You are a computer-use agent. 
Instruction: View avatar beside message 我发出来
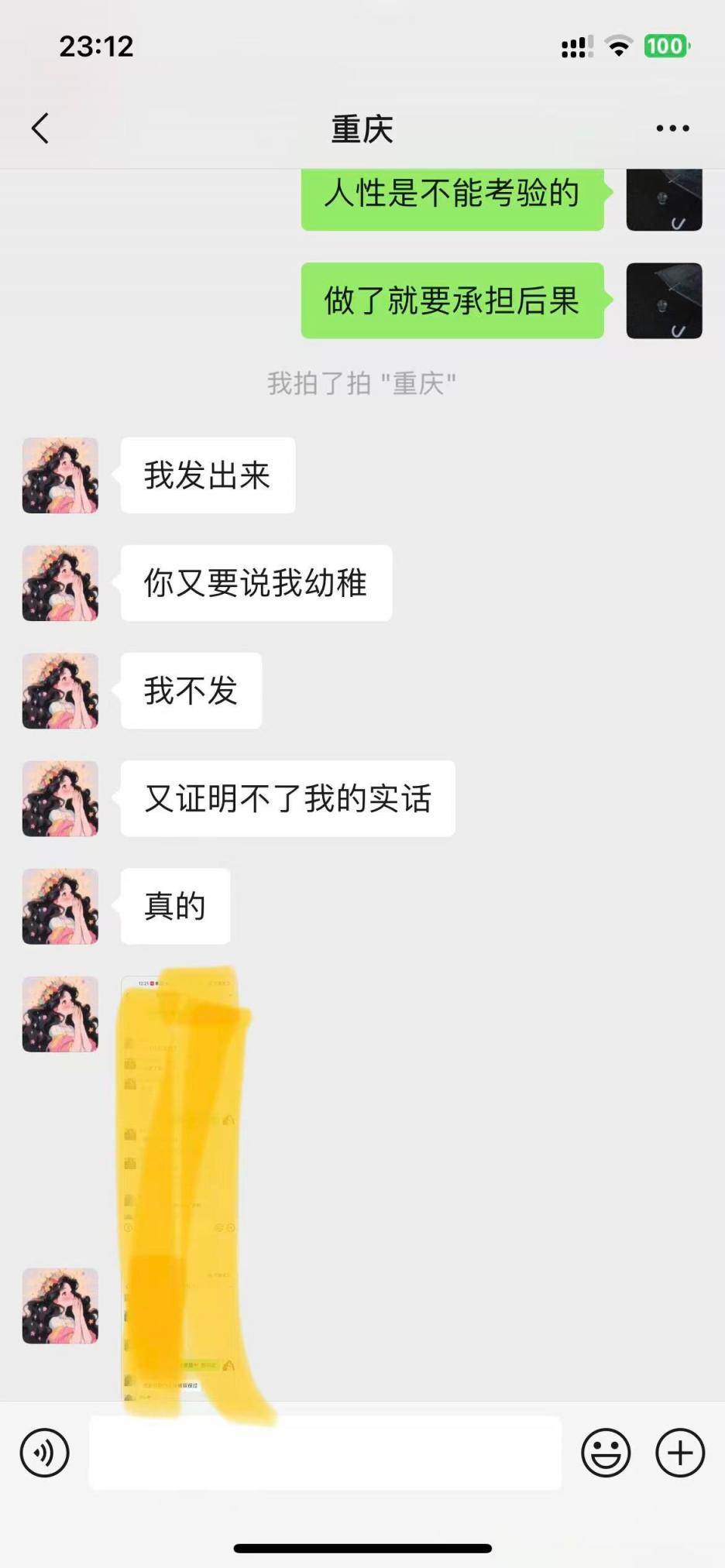coord(60,475)
